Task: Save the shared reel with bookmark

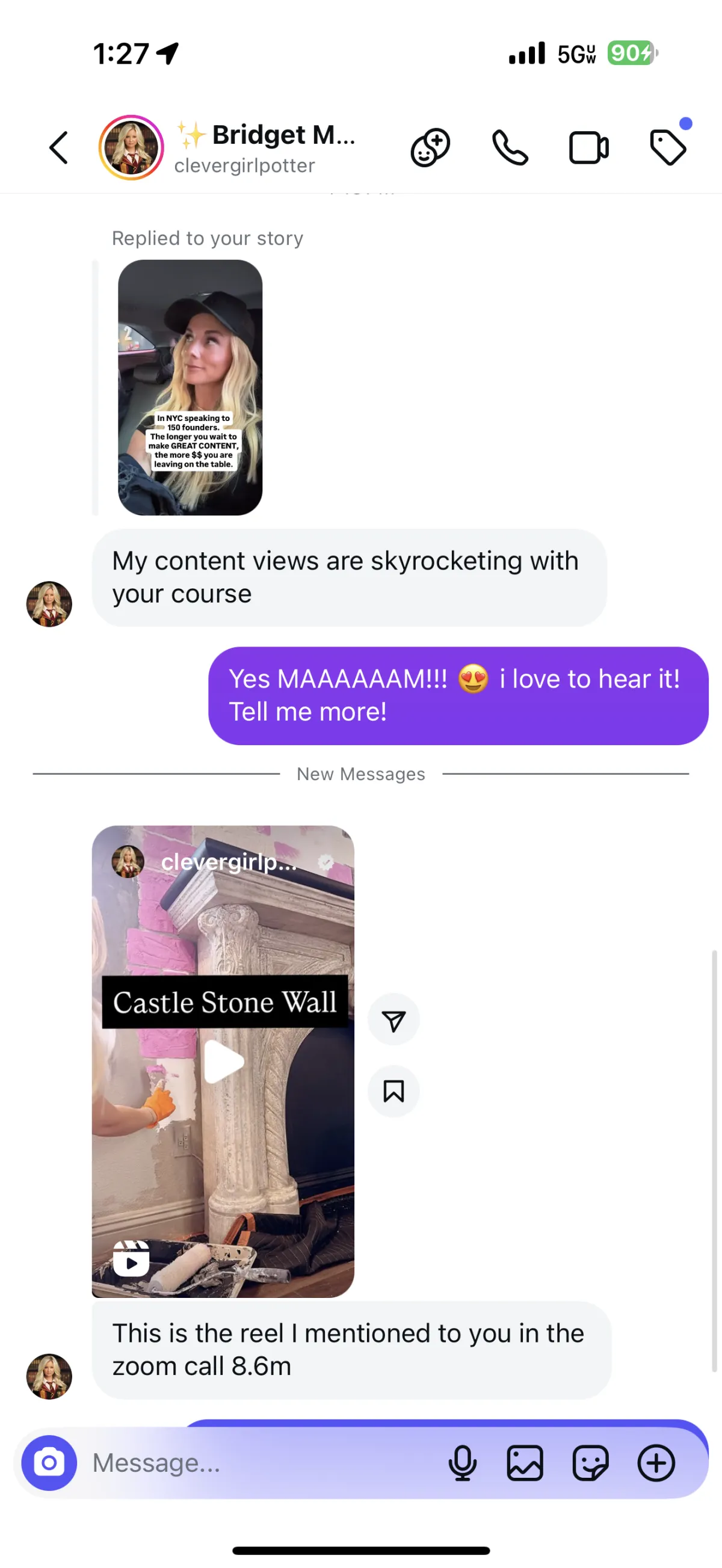Action: [394, 1092]
